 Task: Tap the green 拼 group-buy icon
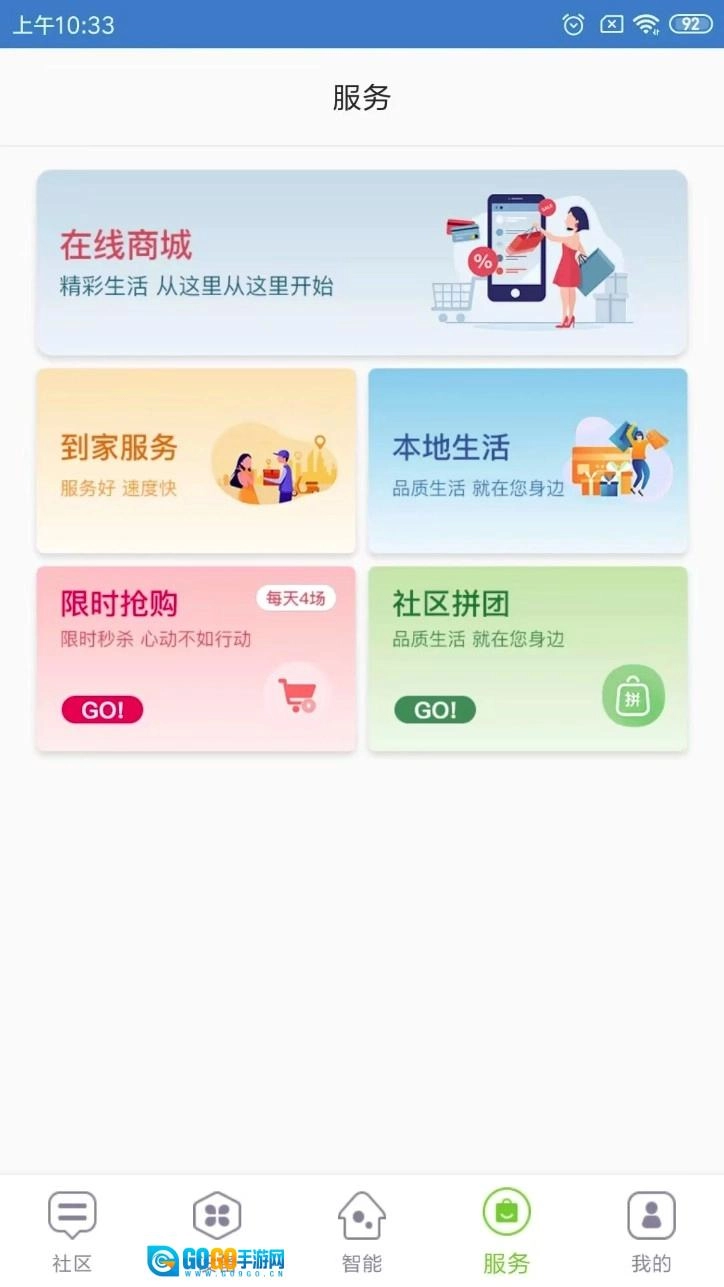[x=633, y=695]
